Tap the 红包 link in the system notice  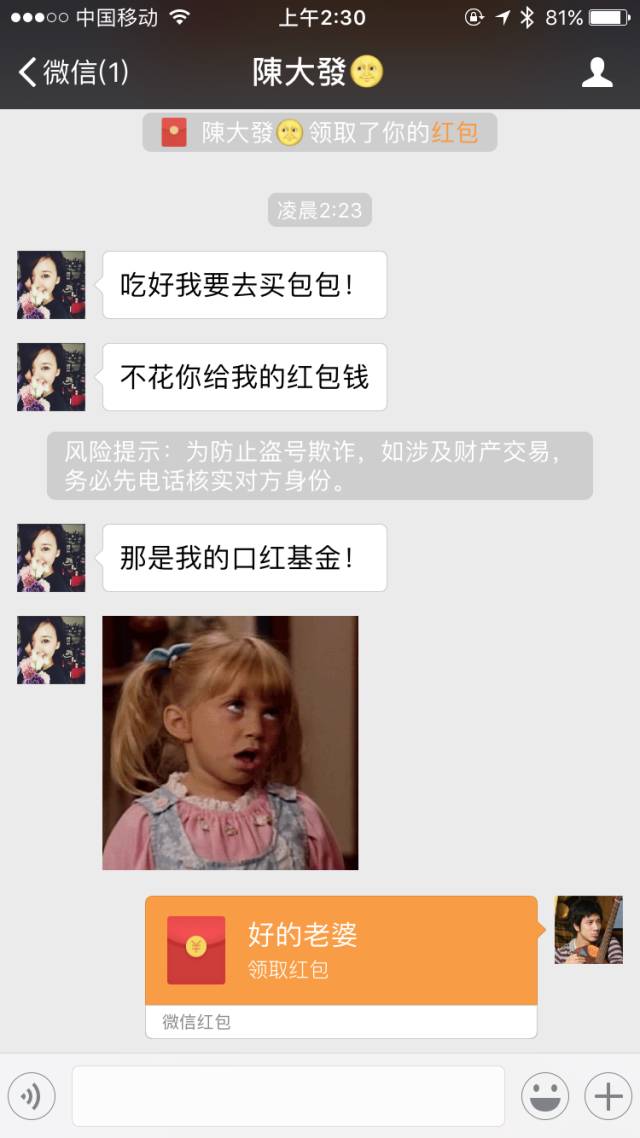click(455, 133)
